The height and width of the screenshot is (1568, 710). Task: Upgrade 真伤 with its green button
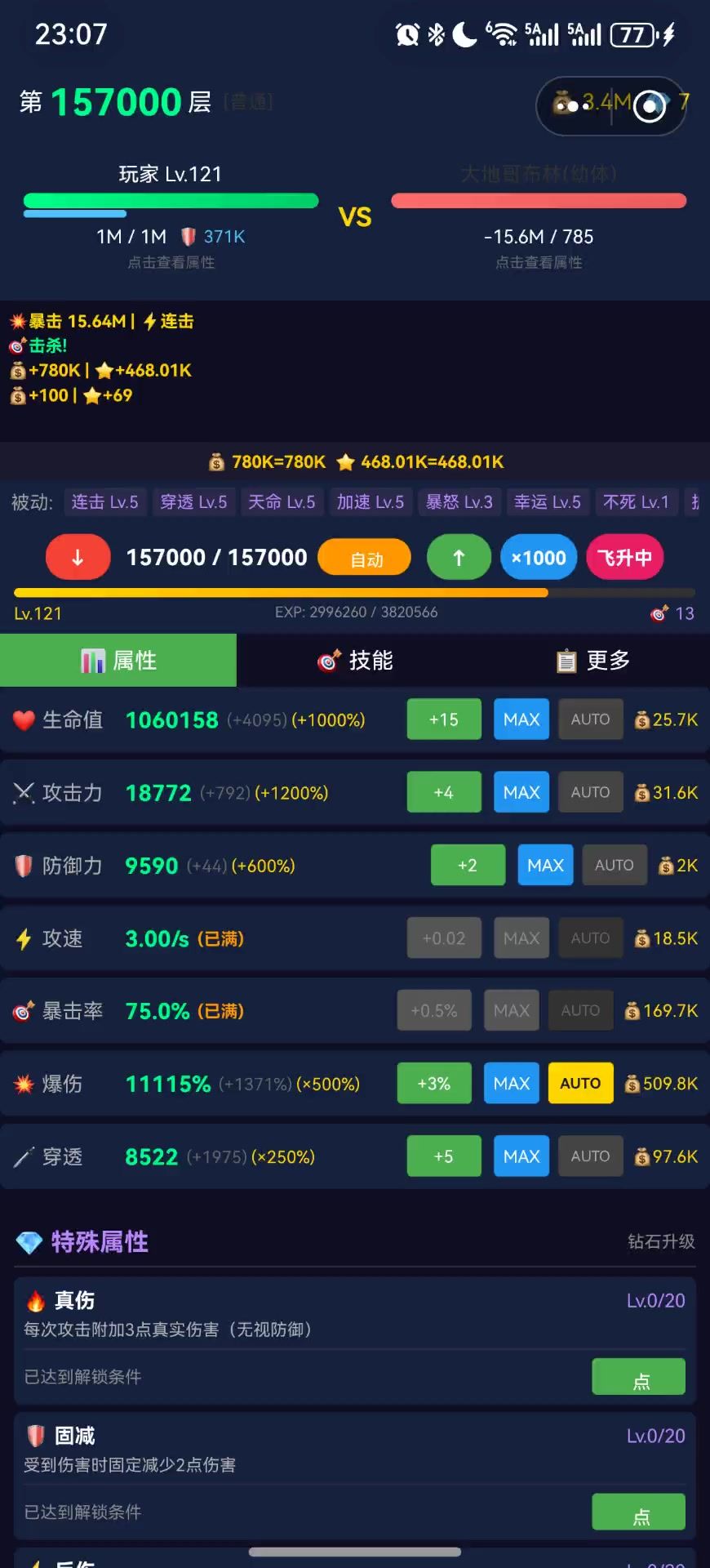click(637, 1377)
